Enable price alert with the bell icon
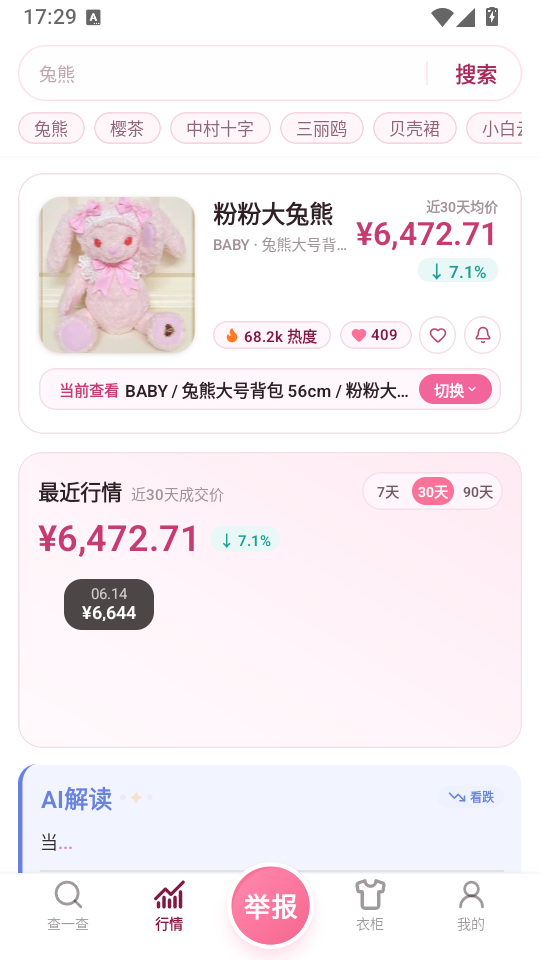 pyautogui.click(x=482, y=335)
